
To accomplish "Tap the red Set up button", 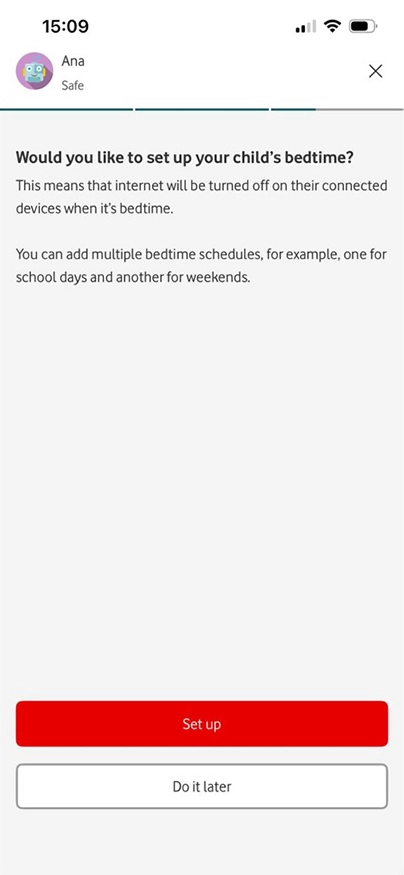I will 201,724.
